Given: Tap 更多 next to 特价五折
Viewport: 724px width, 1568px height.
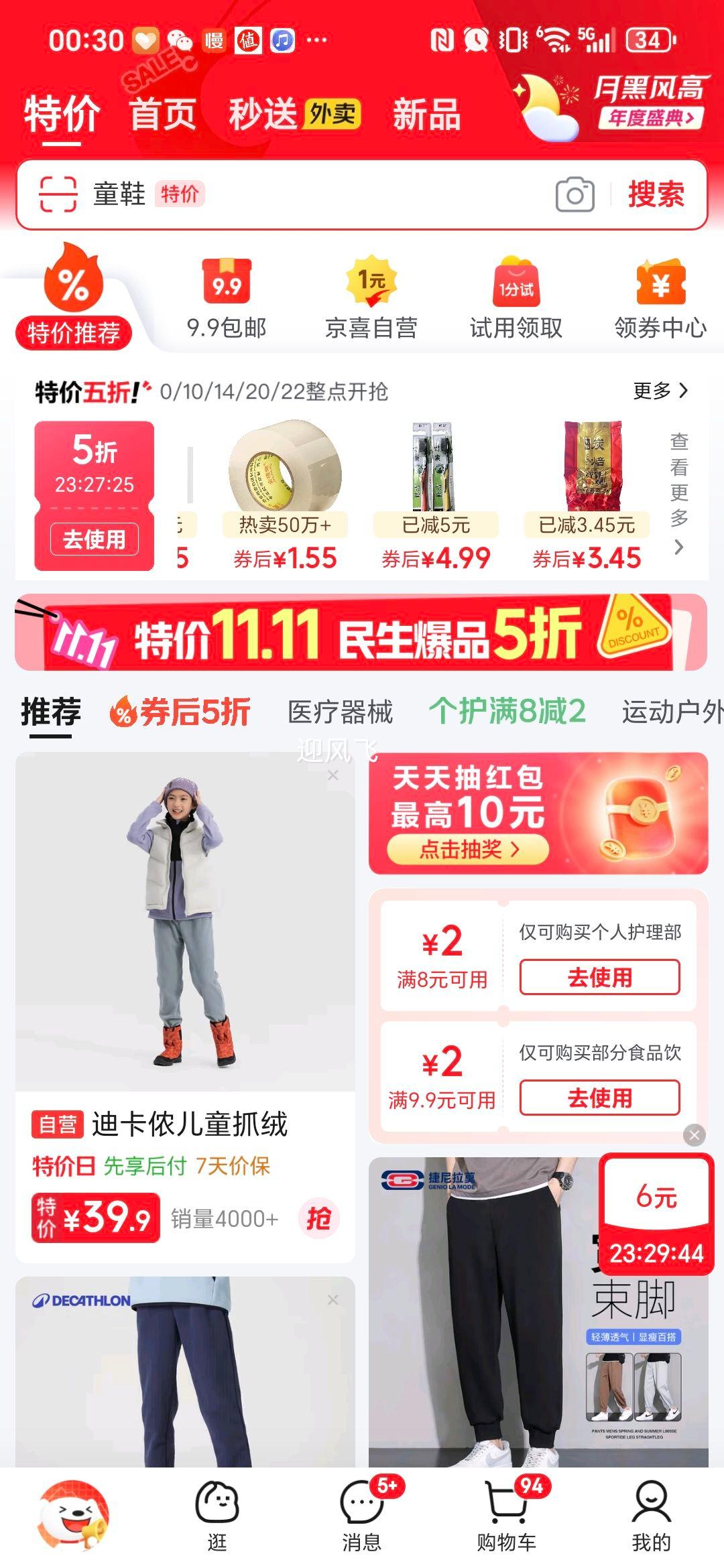Looking at the screenshot, I should click(660, 391).
